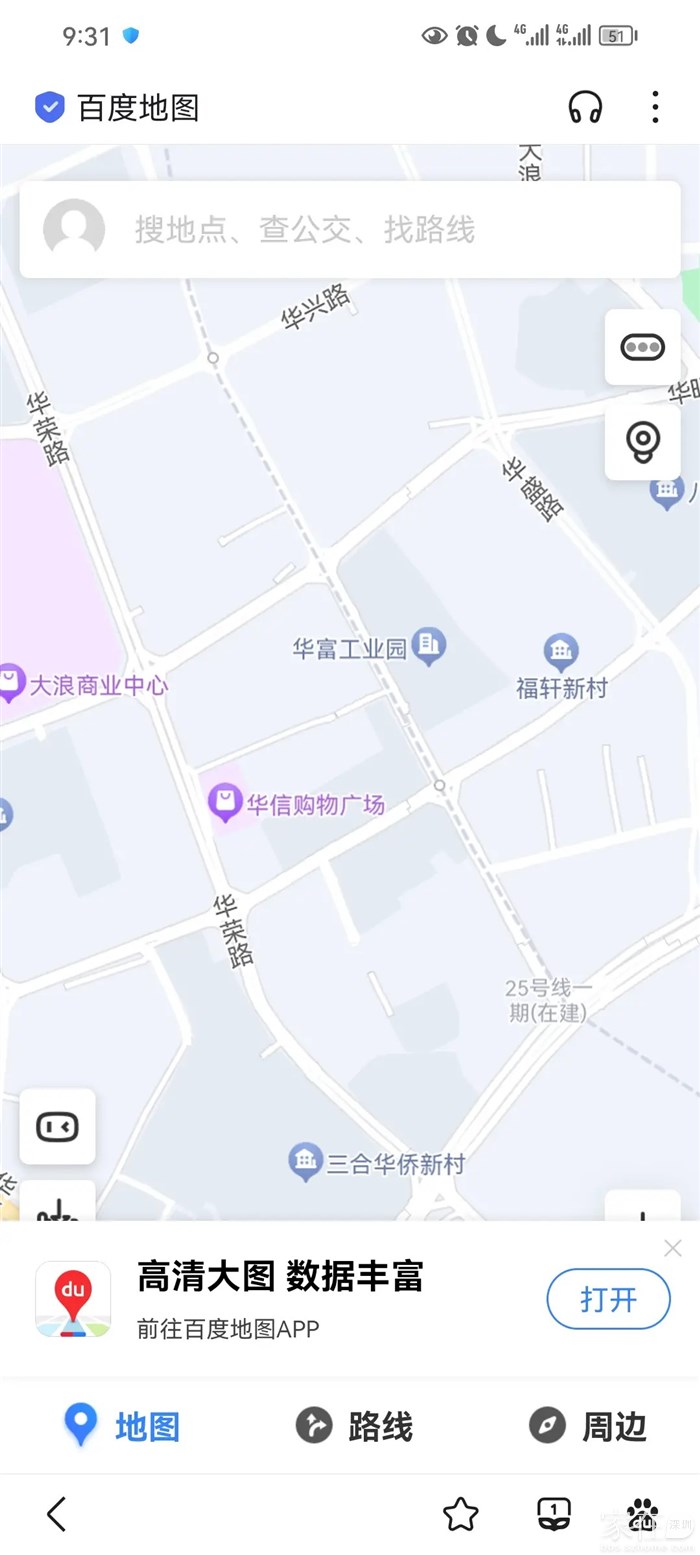Open the three-dot overflow menu
700x1555 pixels.
[x=655, y=106]
